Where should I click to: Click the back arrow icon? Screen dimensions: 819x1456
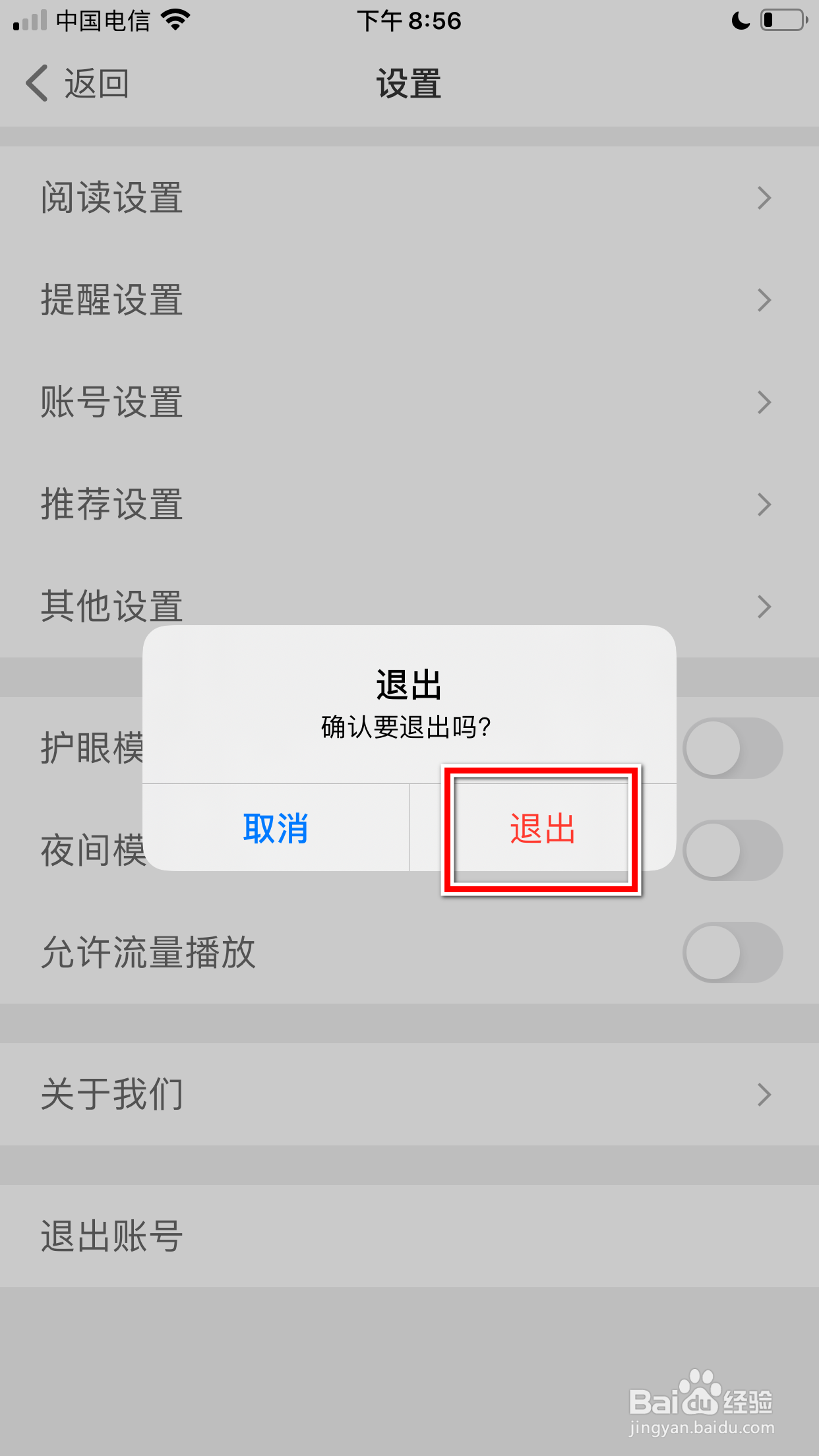tap(36, 83)
